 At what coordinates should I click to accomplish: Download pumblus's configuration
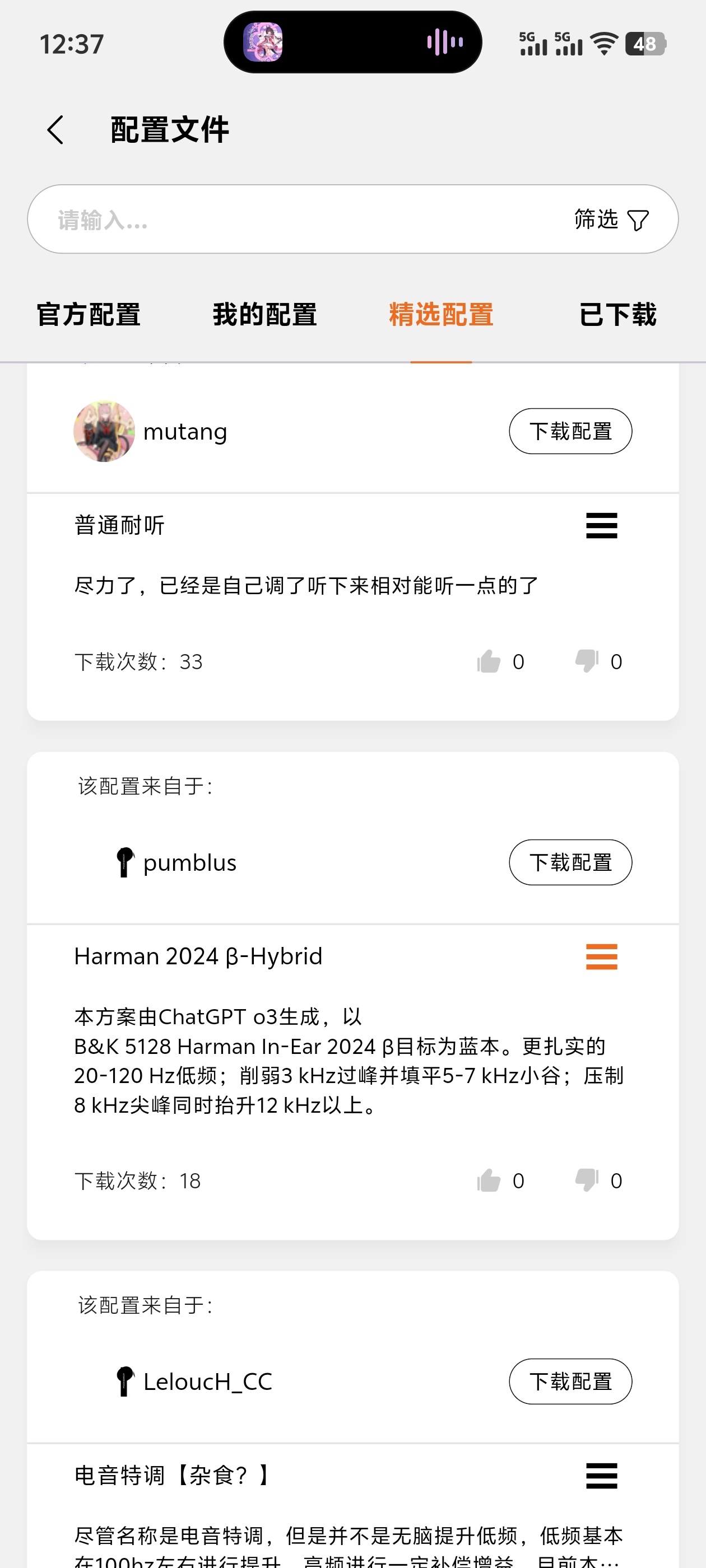[x=570, y=862]
